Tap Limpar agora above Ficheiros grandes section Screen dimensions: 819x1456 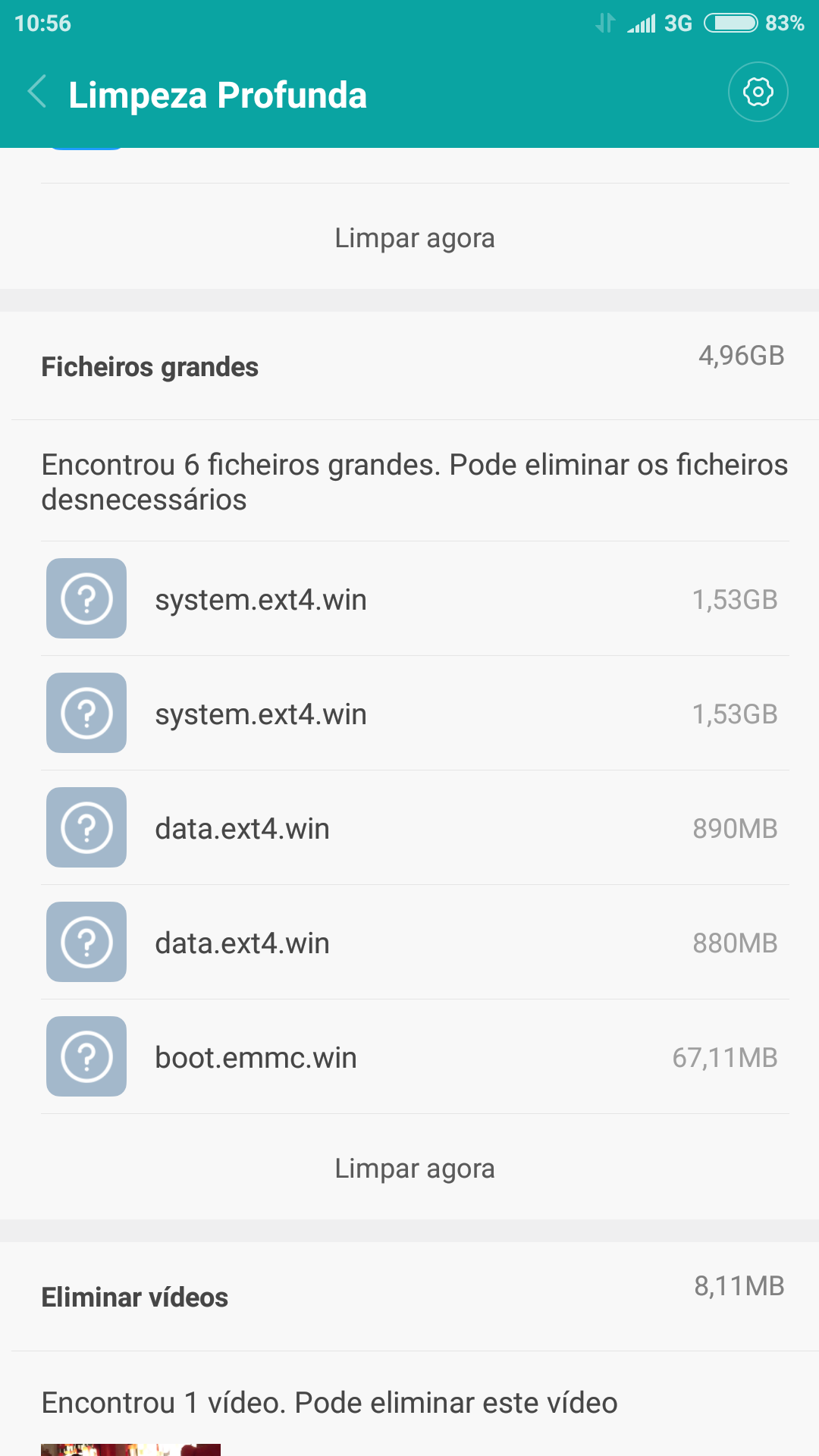click(415, 238)
